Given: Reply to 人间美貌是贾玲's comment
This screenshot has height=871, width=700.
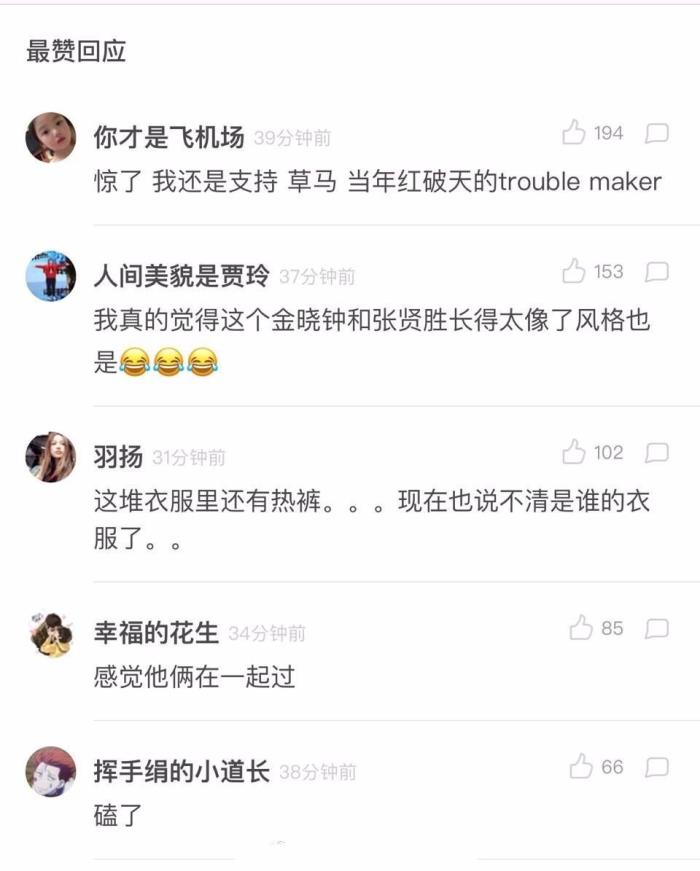Looking at the screenshot, I should click(657, 272).
